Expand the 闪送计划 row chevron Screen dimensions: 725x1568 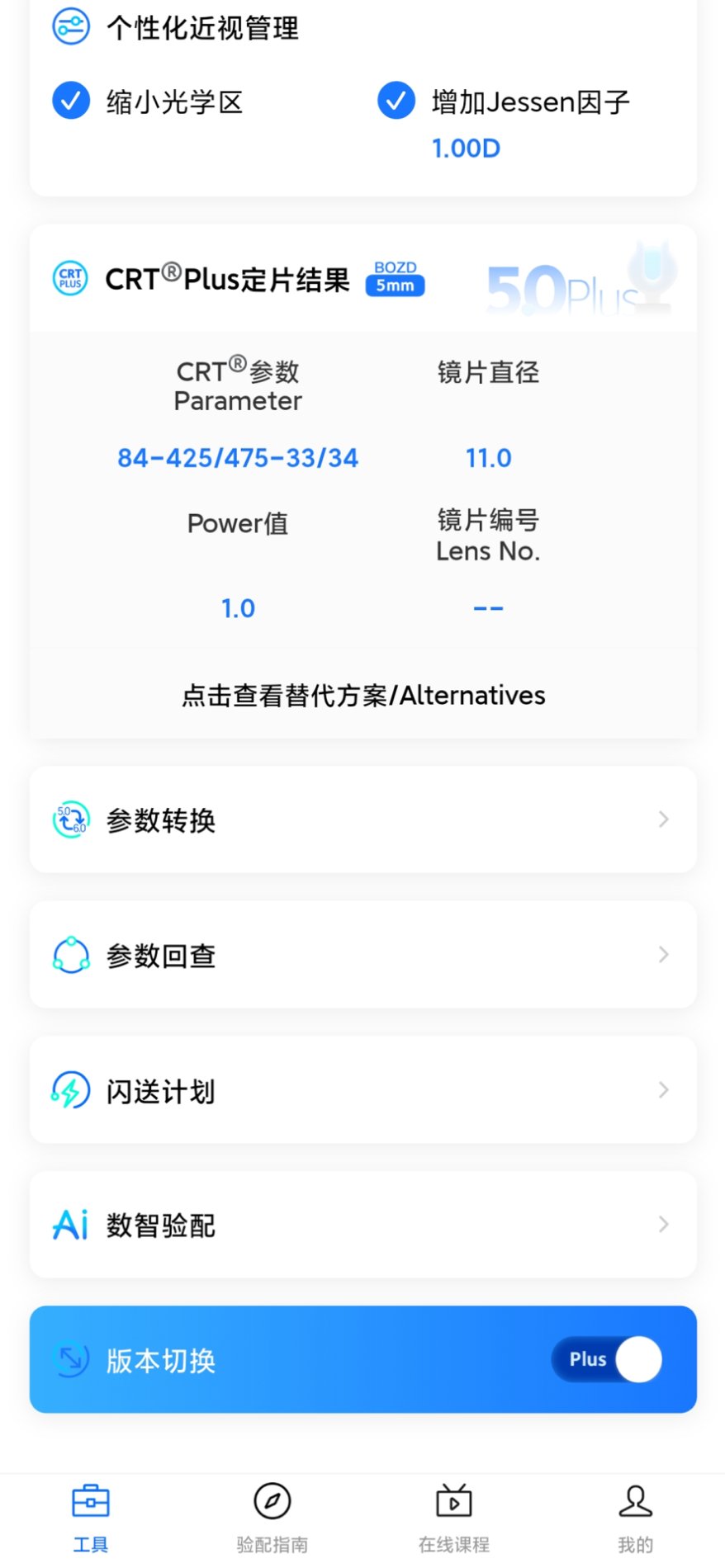click(x=663, y=1089)
